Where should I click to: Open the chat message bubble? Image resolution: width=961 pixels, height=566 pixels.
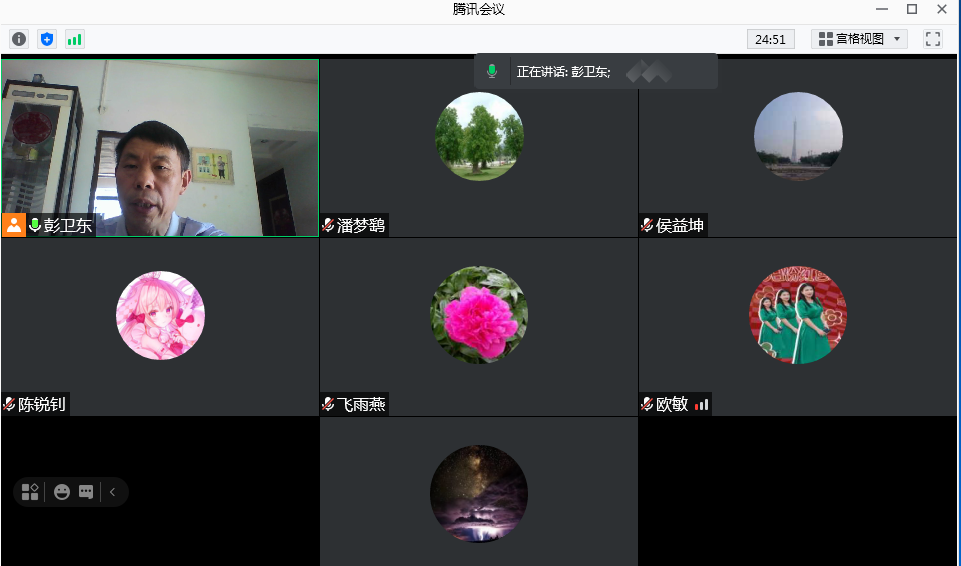point(86,492)
